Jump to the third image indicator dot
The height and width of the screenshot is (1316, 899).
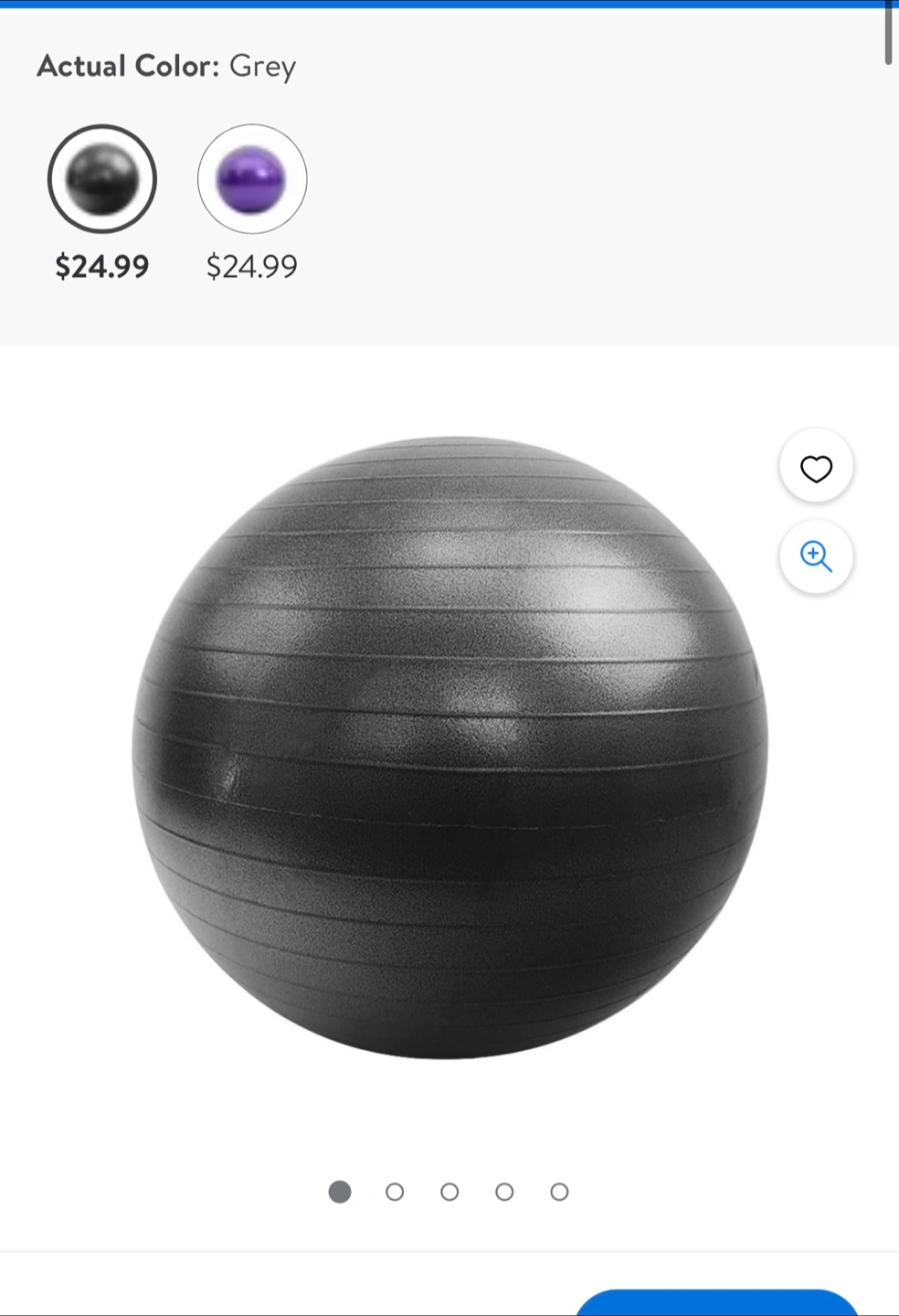(449, 1192)
